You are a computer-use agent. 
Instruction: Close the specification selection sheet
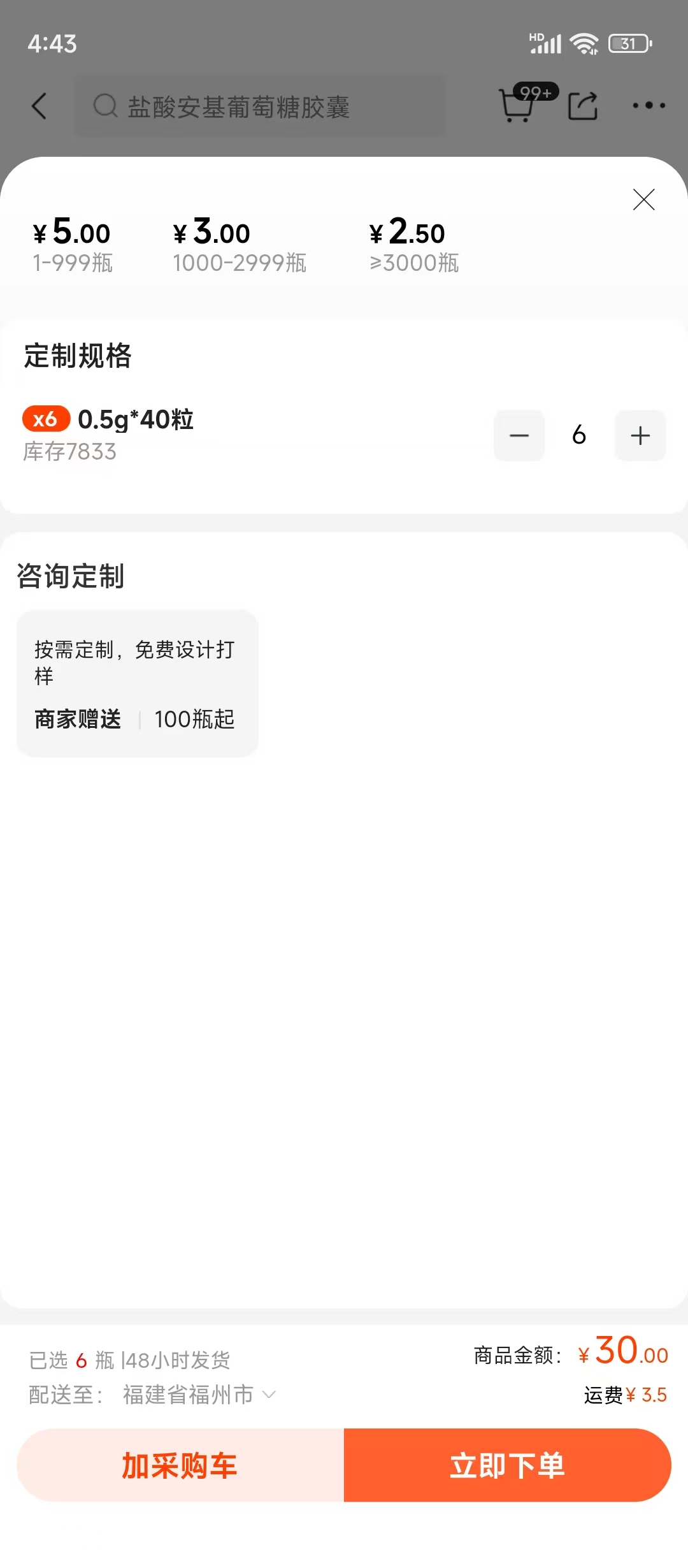coord(643,200)
